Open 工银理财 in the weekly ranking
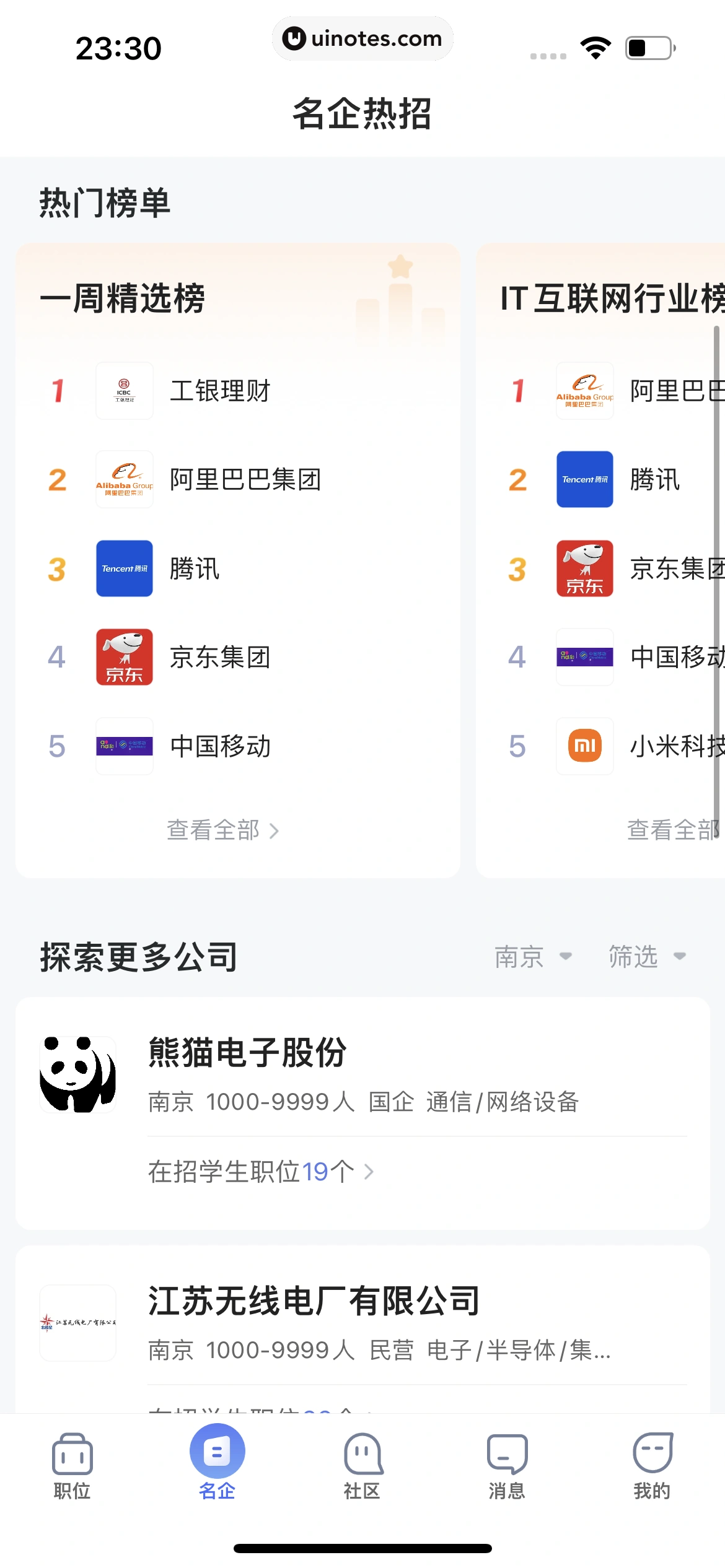This screenshot has height=1568, width=725. tap(220, 391)
